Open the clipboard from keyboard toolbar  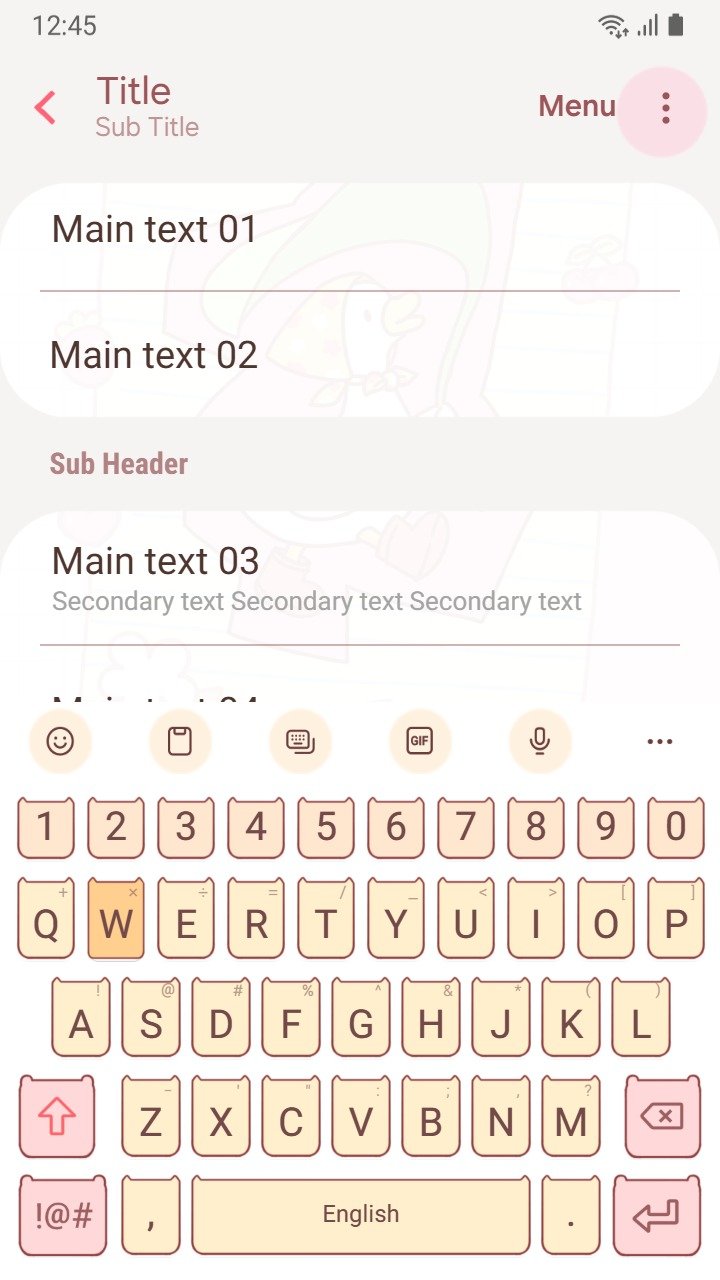[180, 741]
